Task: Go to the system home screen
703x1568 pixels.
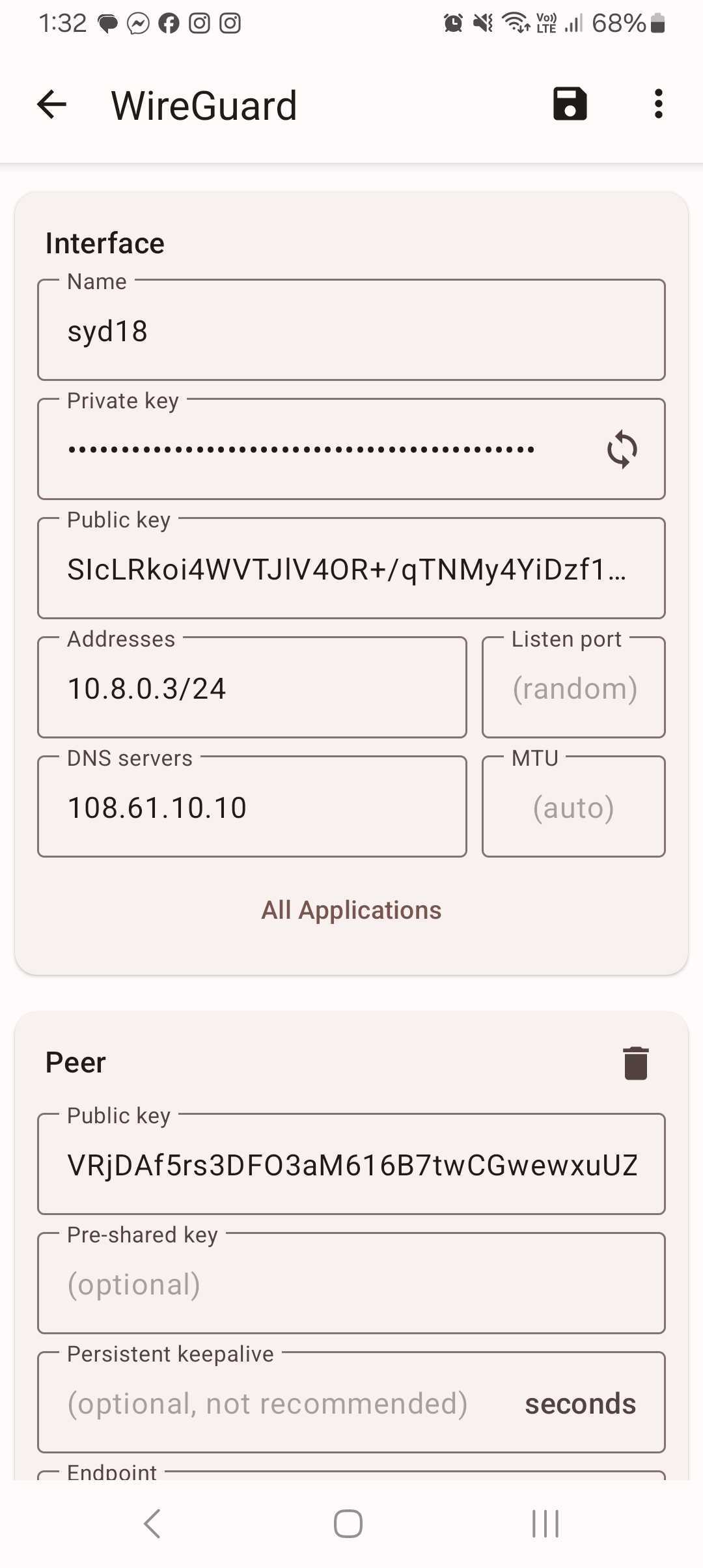Action: [348, 1524]
